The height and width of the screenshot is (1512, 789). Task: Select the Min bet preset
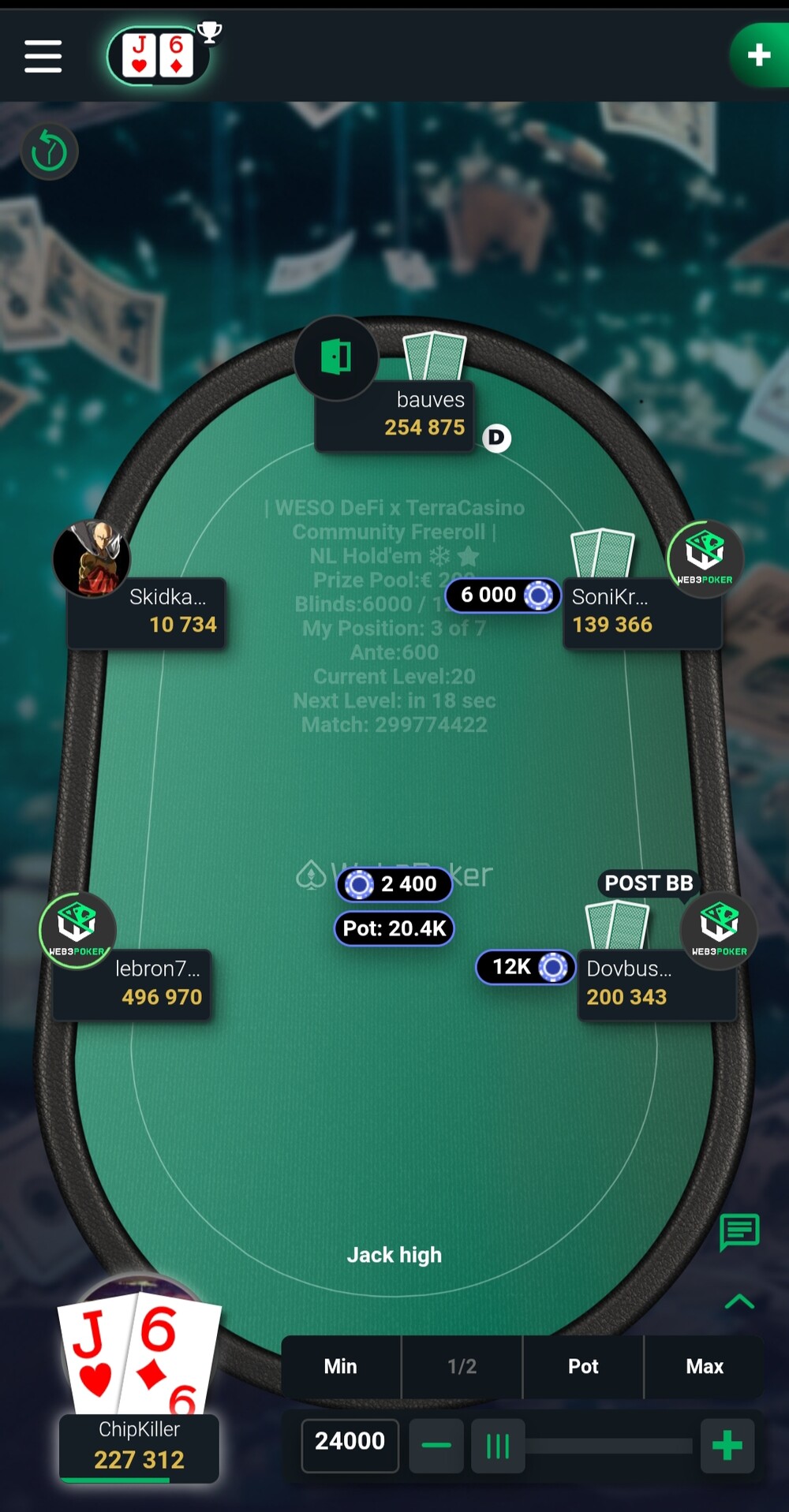(341, 1366)
